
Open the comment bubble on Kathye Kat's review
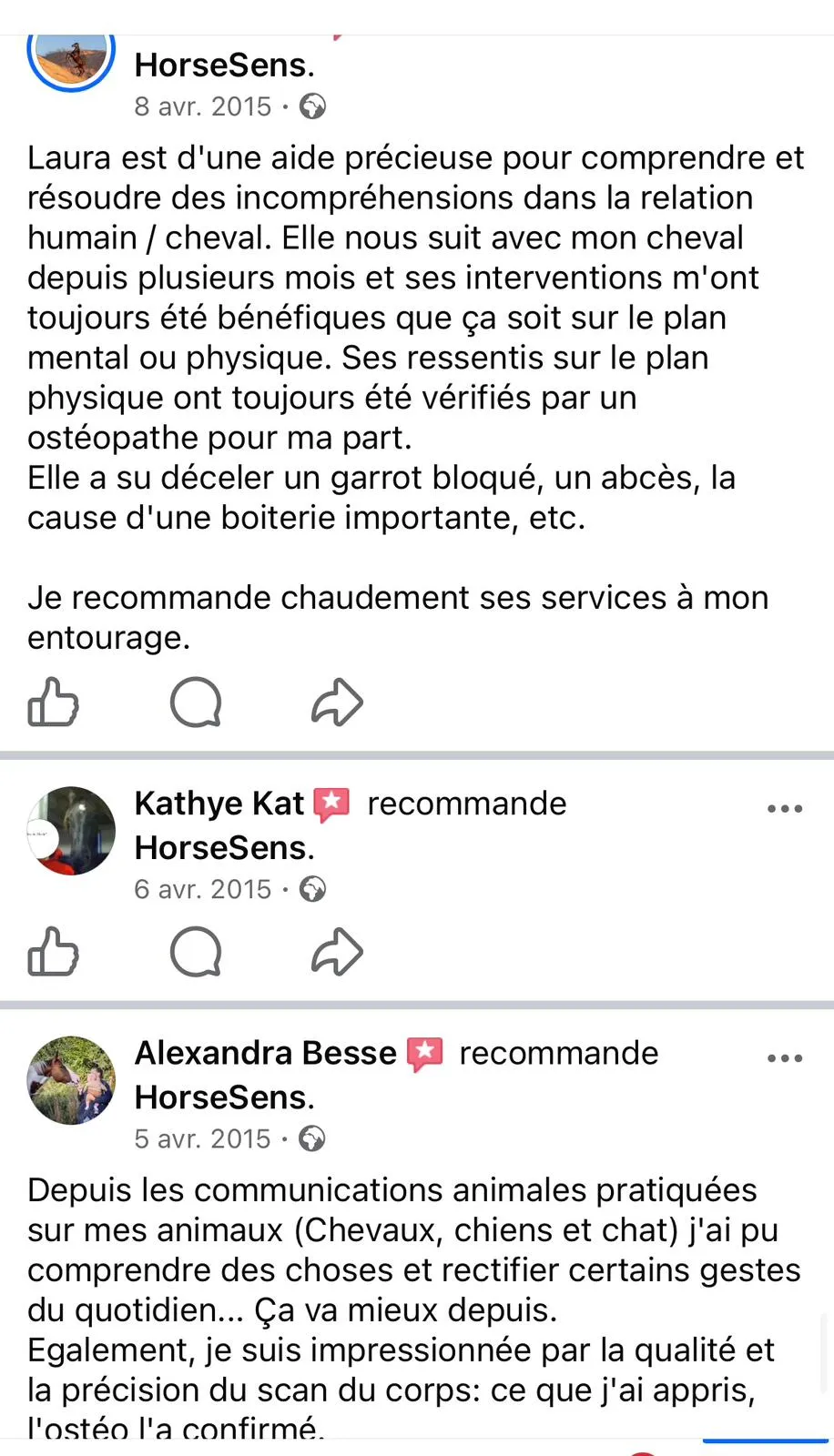195,953
